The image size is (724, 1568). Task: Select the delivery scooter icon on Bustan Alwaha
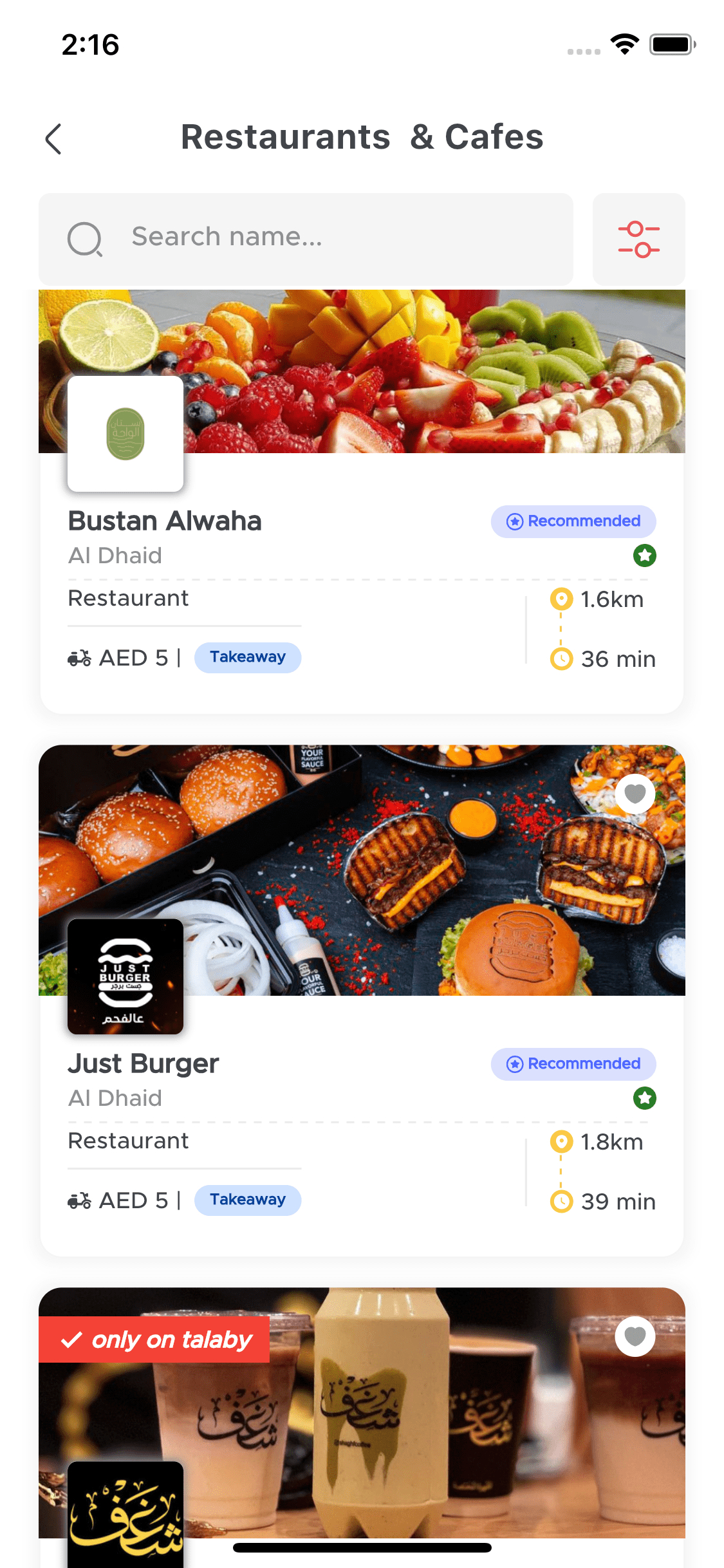(79, 658)
